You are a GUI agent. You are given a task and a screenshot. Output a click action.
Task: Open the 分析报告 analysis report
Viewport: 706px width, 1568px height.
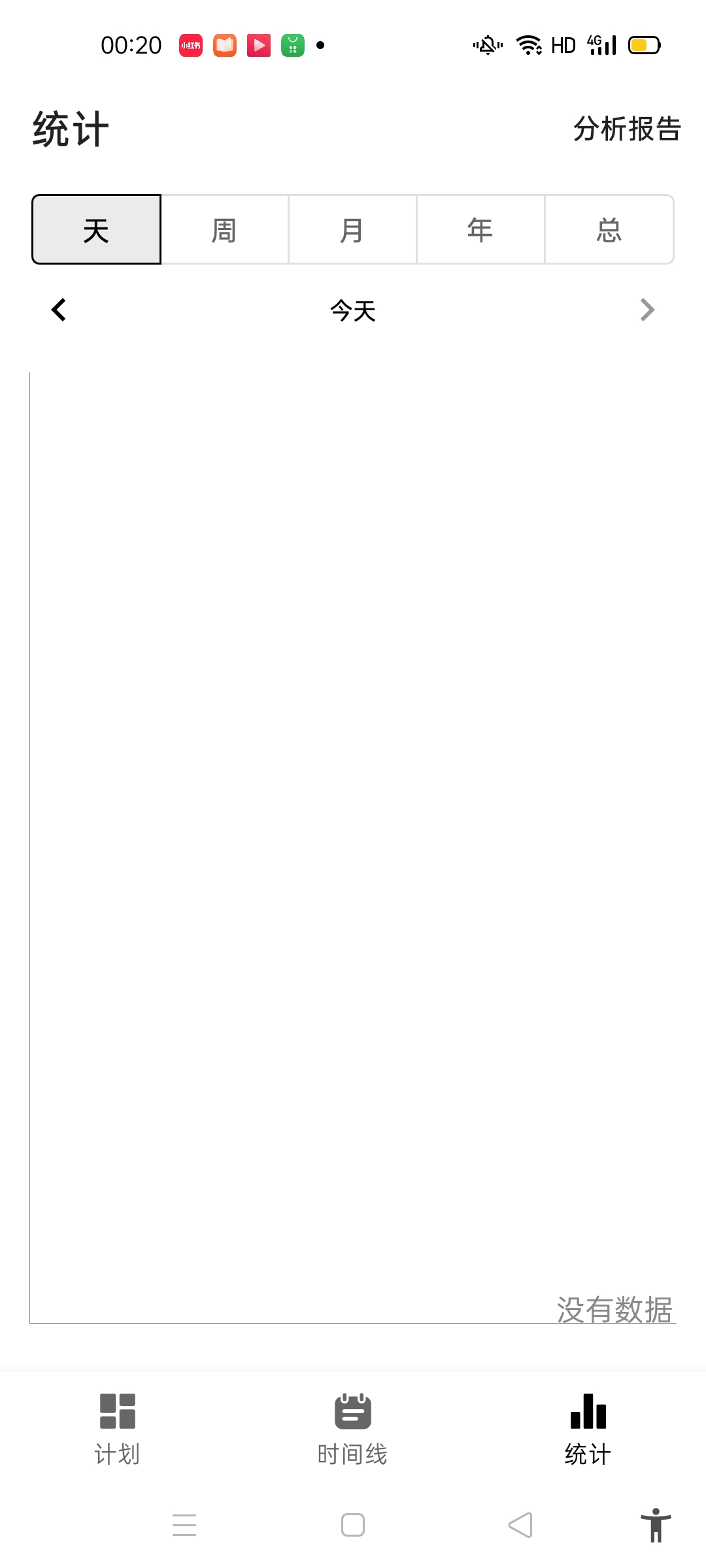627,129
